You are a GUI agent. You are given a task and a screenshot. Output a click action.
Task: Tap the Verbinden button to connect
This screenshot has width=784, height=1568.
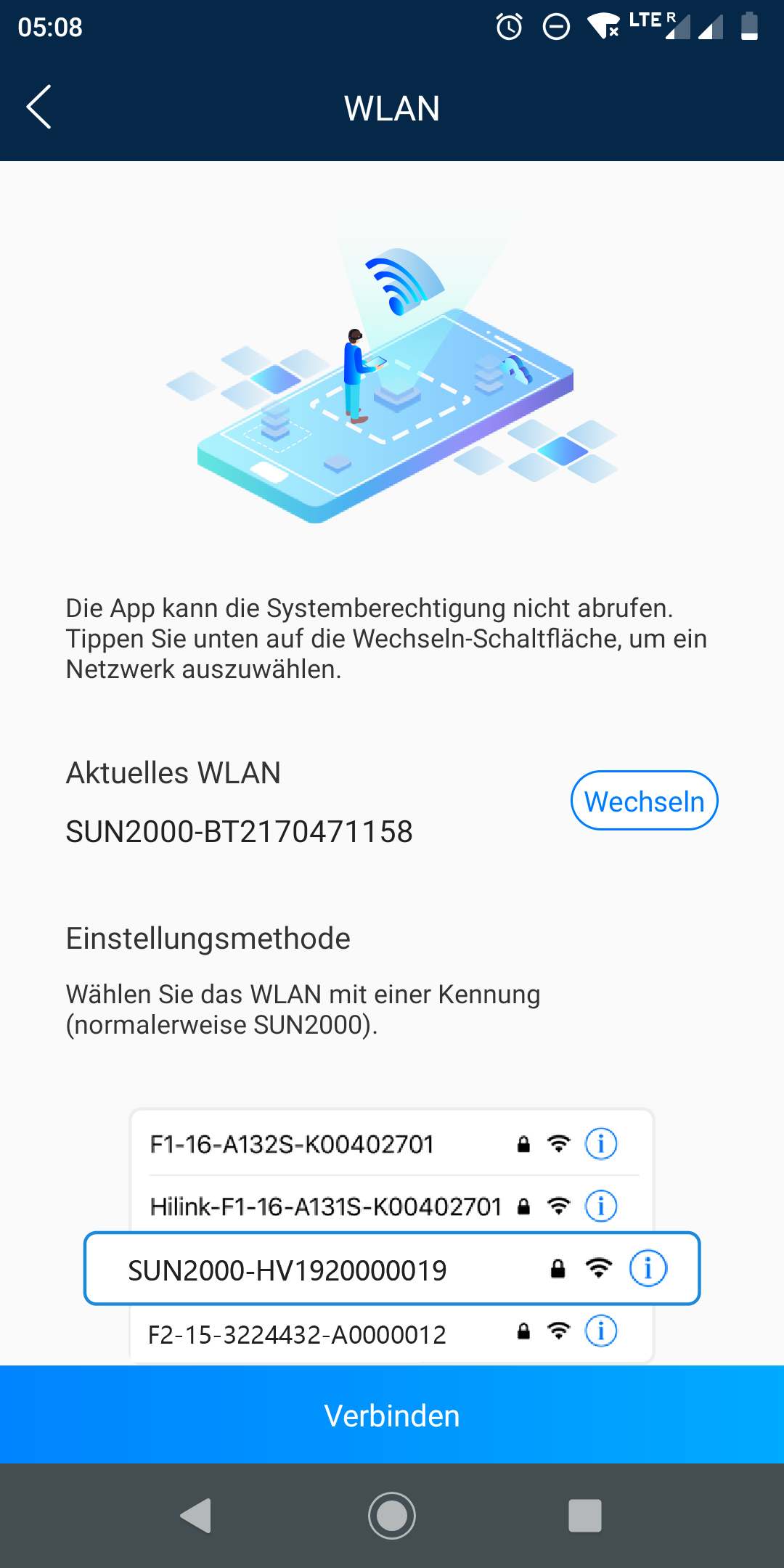click(392, 1415)
